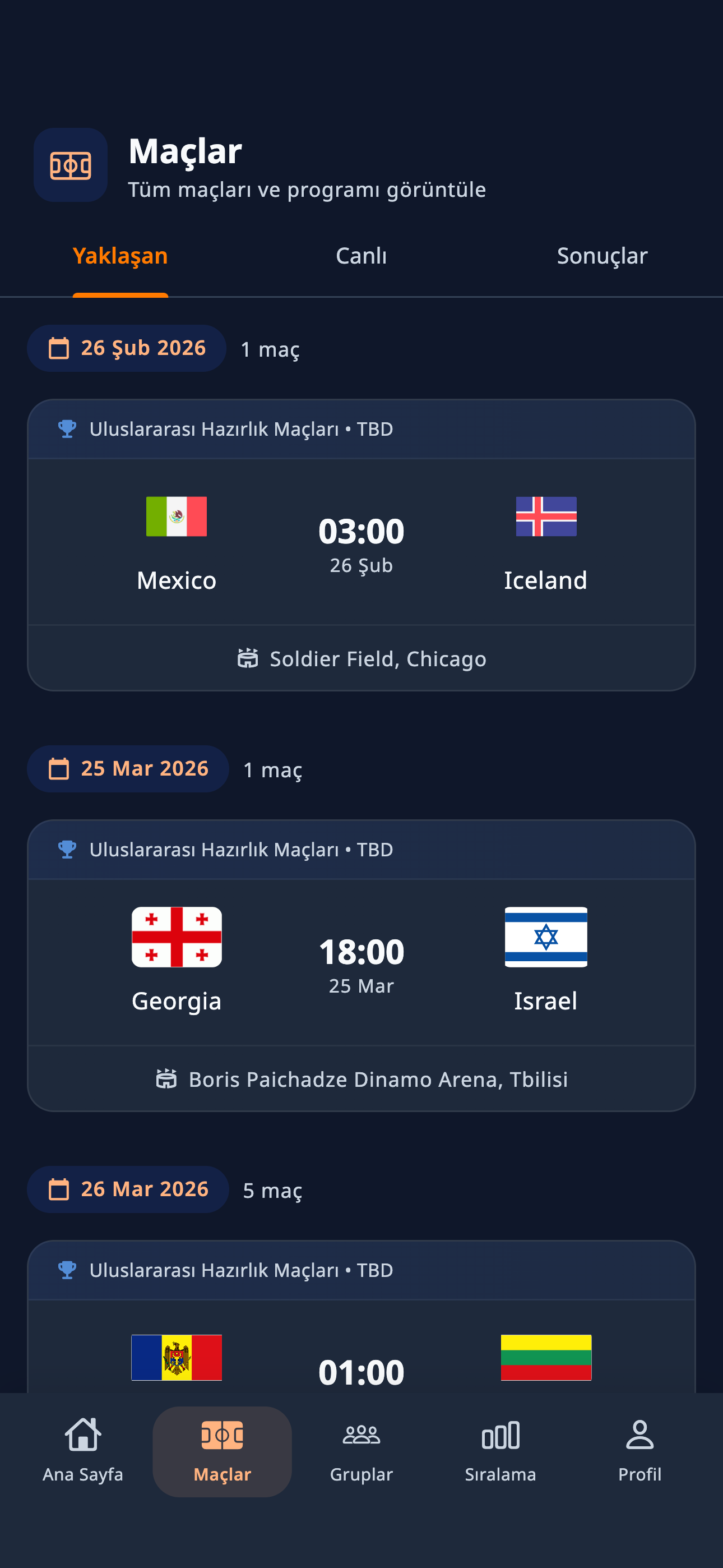Open the Mexico vs Iceland match card
Screen dimensions: 723x1568
[x=361, y=542]
